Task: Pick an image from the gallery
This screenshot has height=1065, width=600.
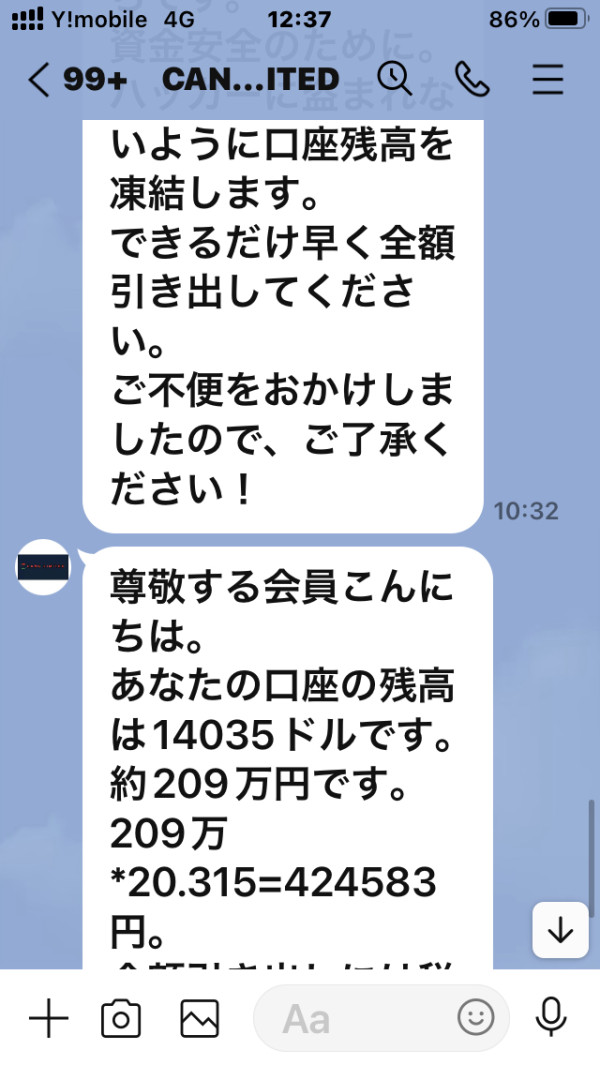Action: 199,1019
